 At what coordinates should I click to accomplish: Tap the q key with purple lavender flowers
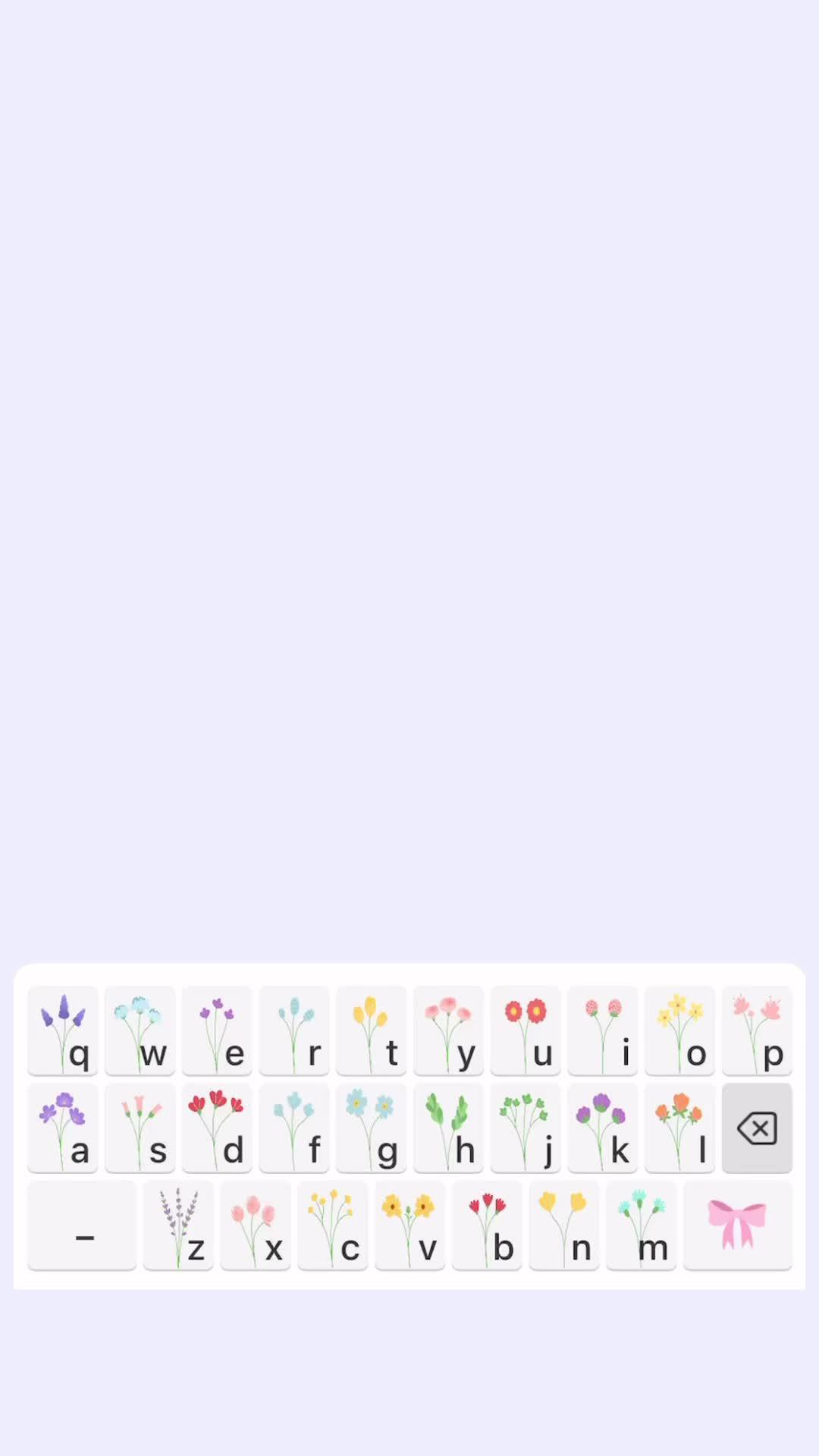(x=62, y=1031)
